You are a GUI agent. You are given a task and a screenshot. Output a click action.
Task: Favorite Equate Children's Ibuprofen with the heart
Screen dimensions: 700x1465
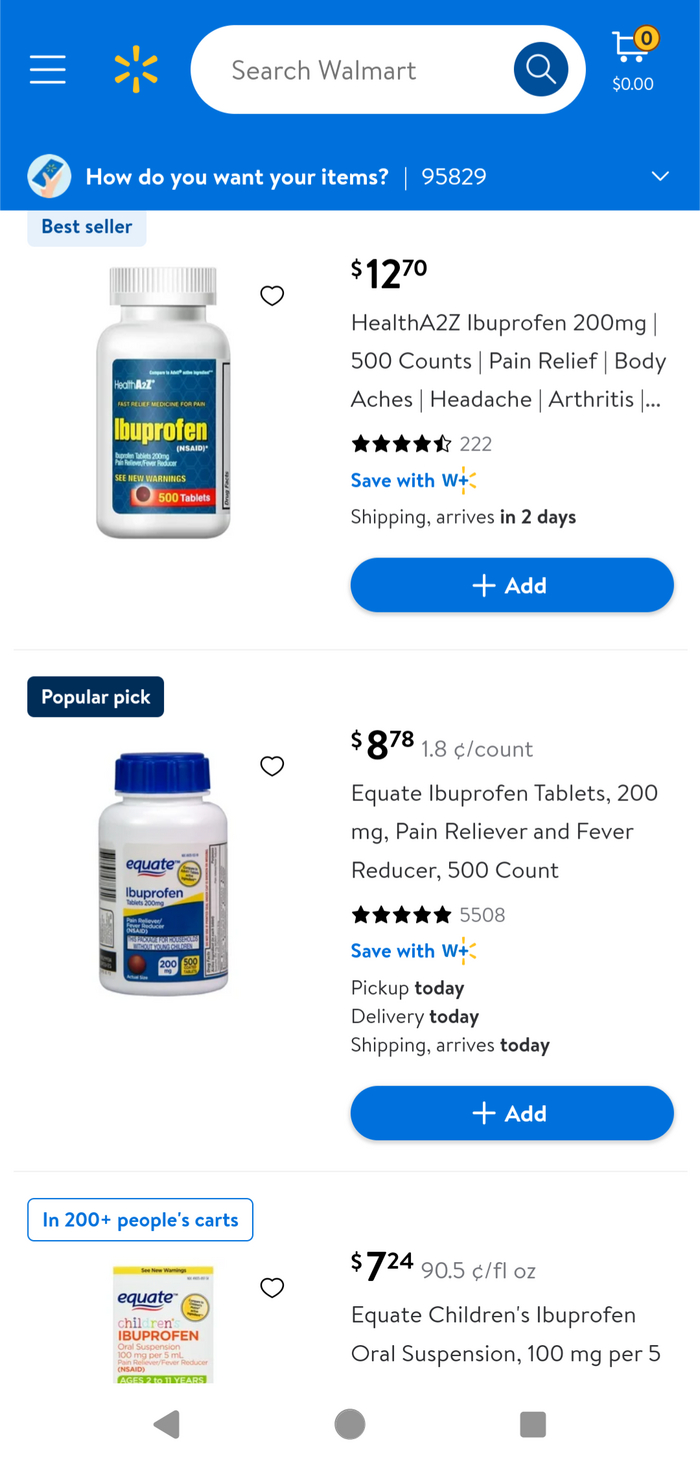click(272, 1288)
